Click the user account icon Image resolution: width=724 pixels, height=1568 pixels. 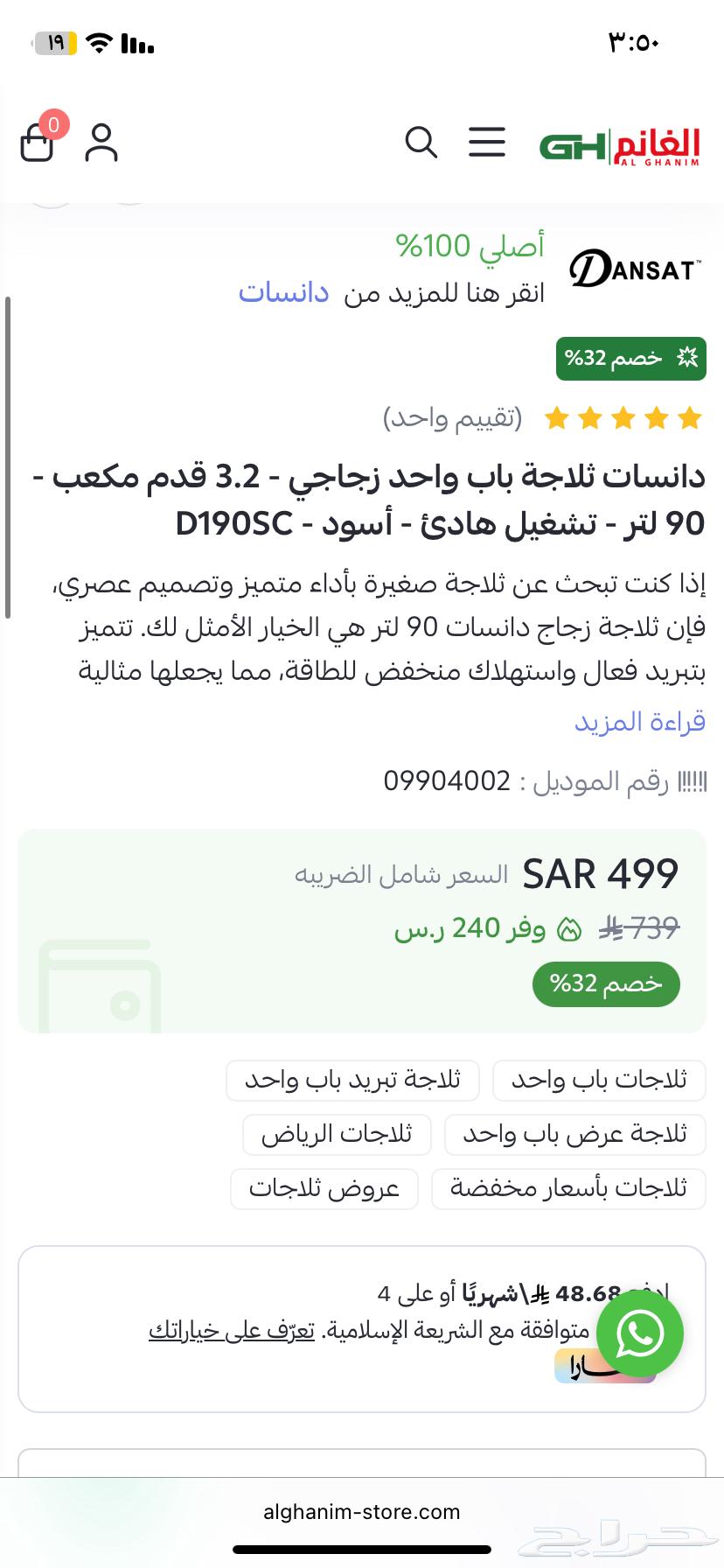(102, 143)
